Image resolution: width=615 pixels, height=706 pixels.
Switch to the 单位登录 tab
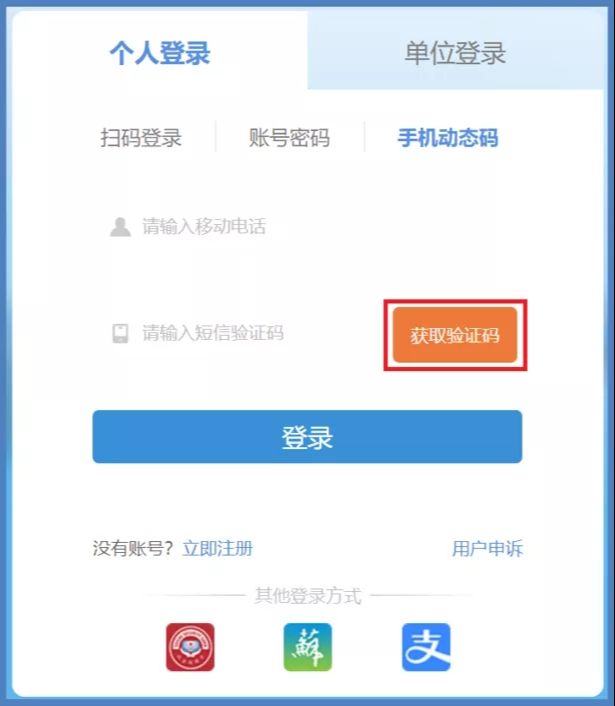tap(455, 53)
